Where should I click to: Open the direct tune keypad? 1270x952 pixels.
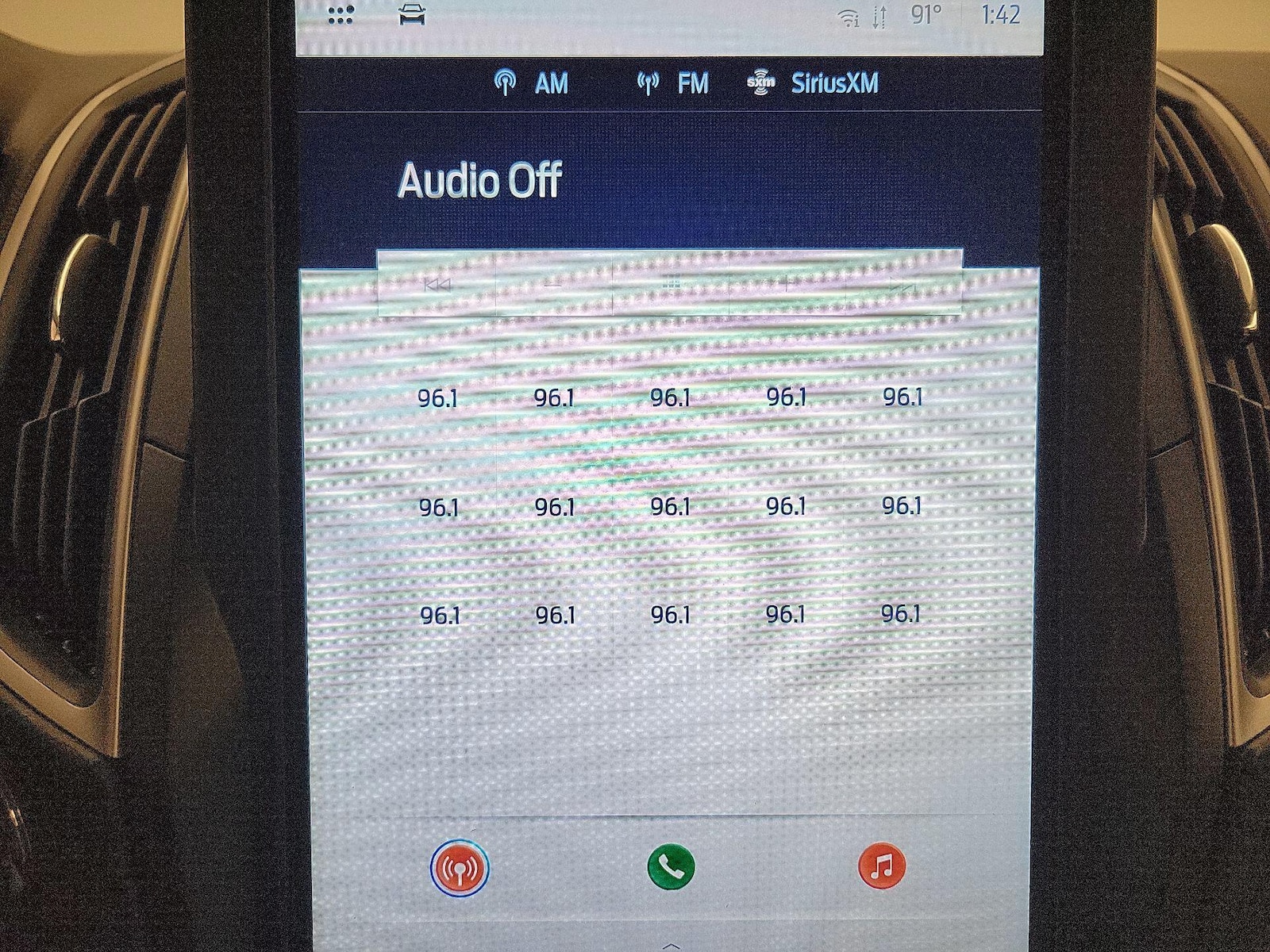coord(671,283)
